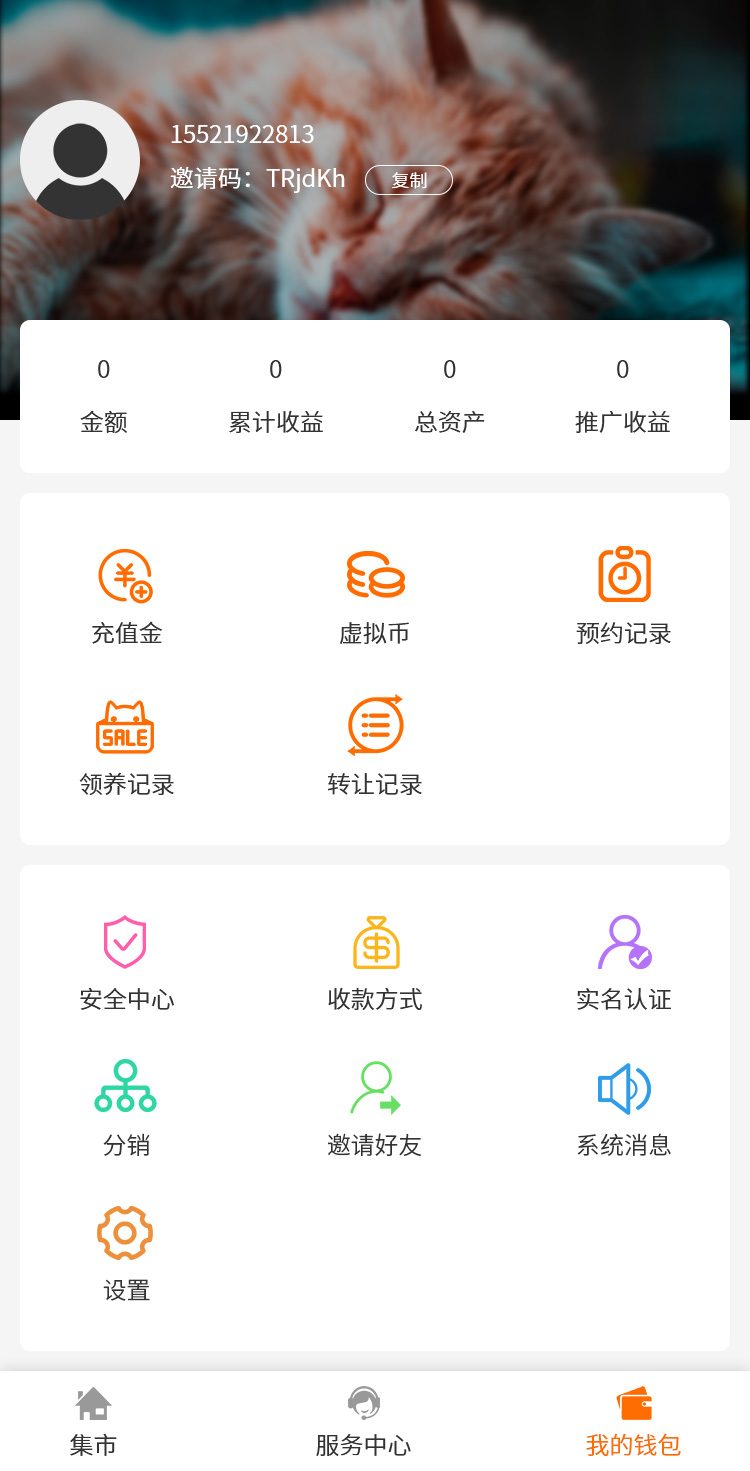Copy the invitation code with 复制
The width and height of the screenshot is (750, 1471).
408,180
